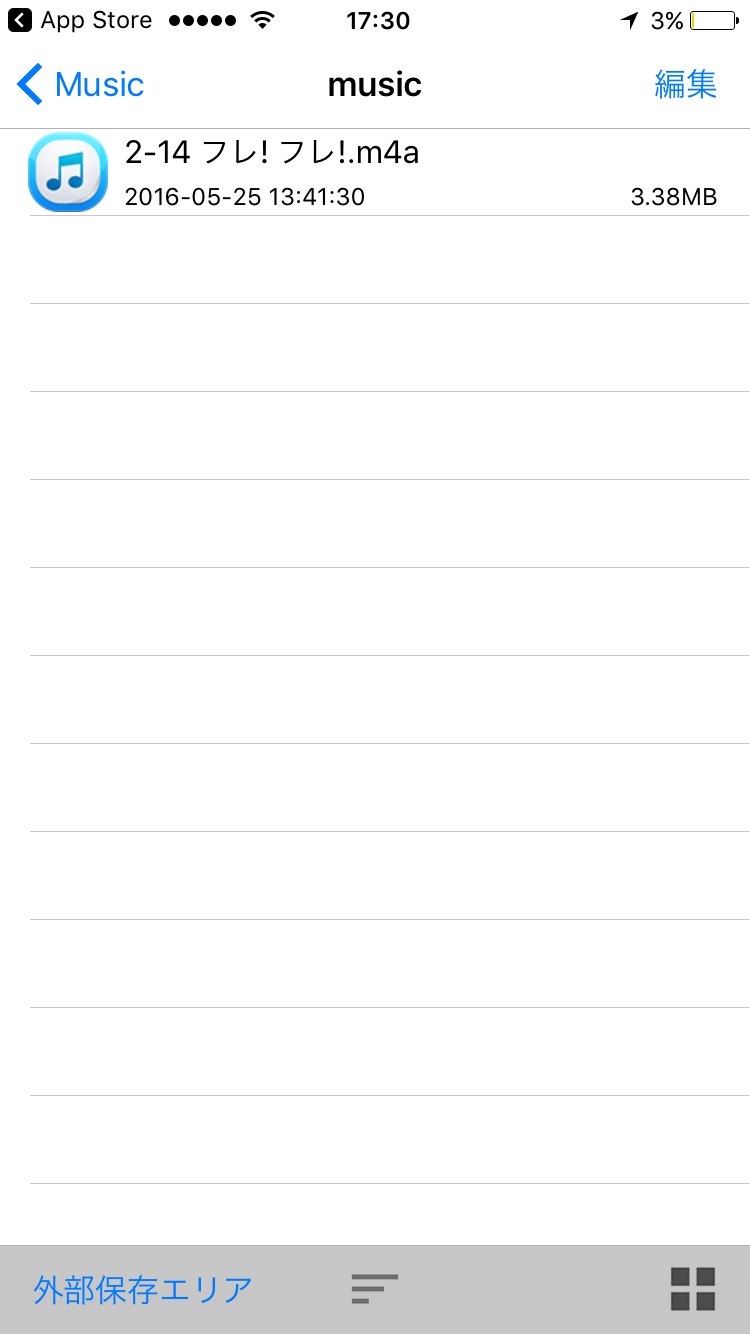
Task: Go back to the Music folder
Action: coord(81,85)
